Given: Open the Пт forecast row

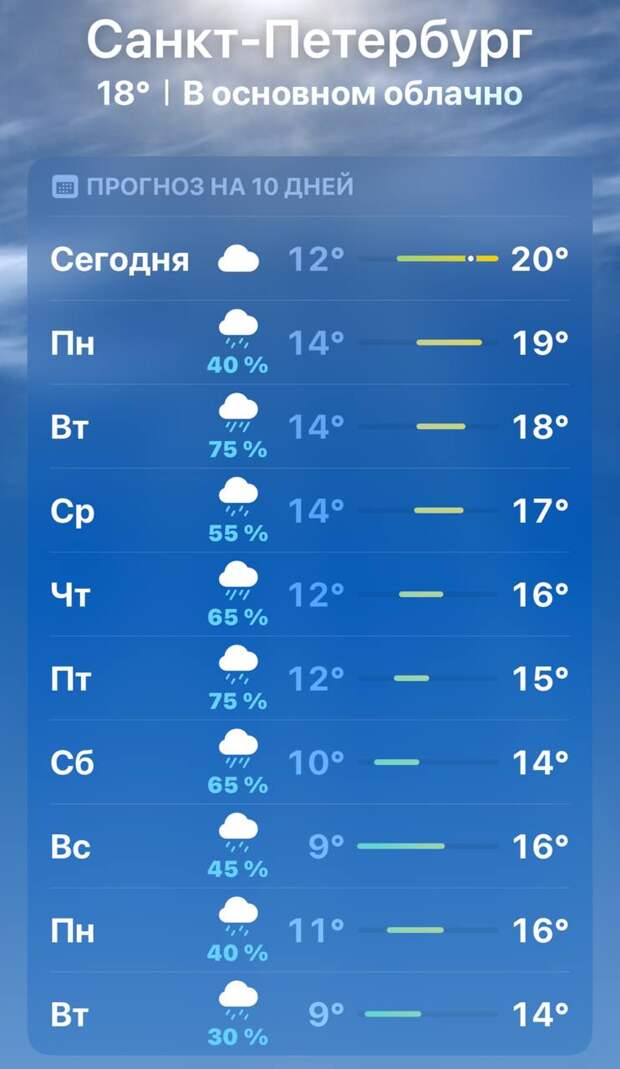Looking at the screenshot, I should [x=310, y=678].
